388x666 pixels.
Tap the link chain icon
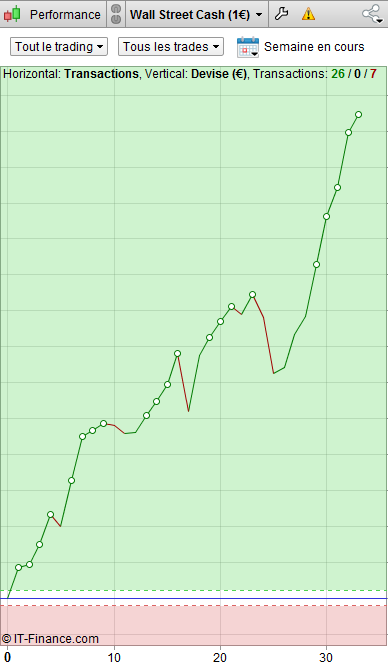[116, 14]
